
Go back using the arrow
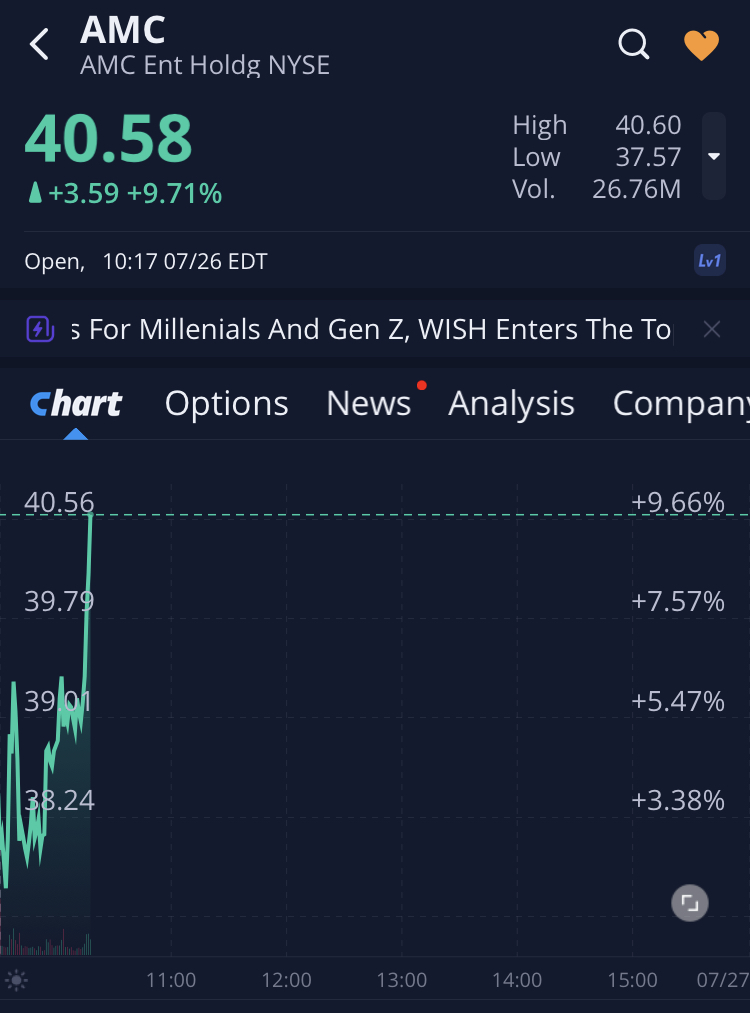pyautogui.click(x=39, y=44)
